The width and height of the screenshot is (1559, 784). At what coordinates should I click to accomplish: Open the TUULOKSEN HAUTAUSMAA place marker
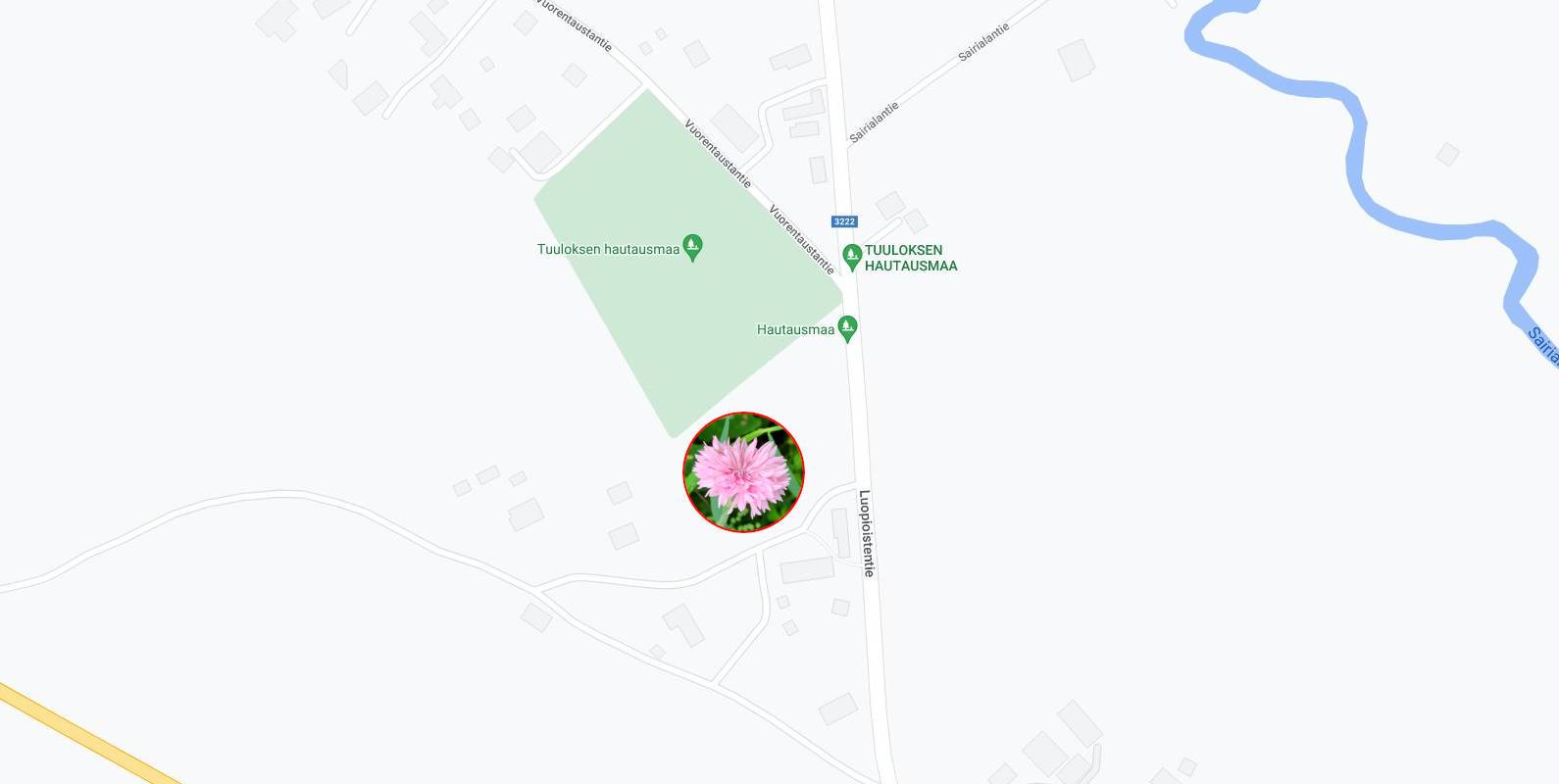point(852,256)
